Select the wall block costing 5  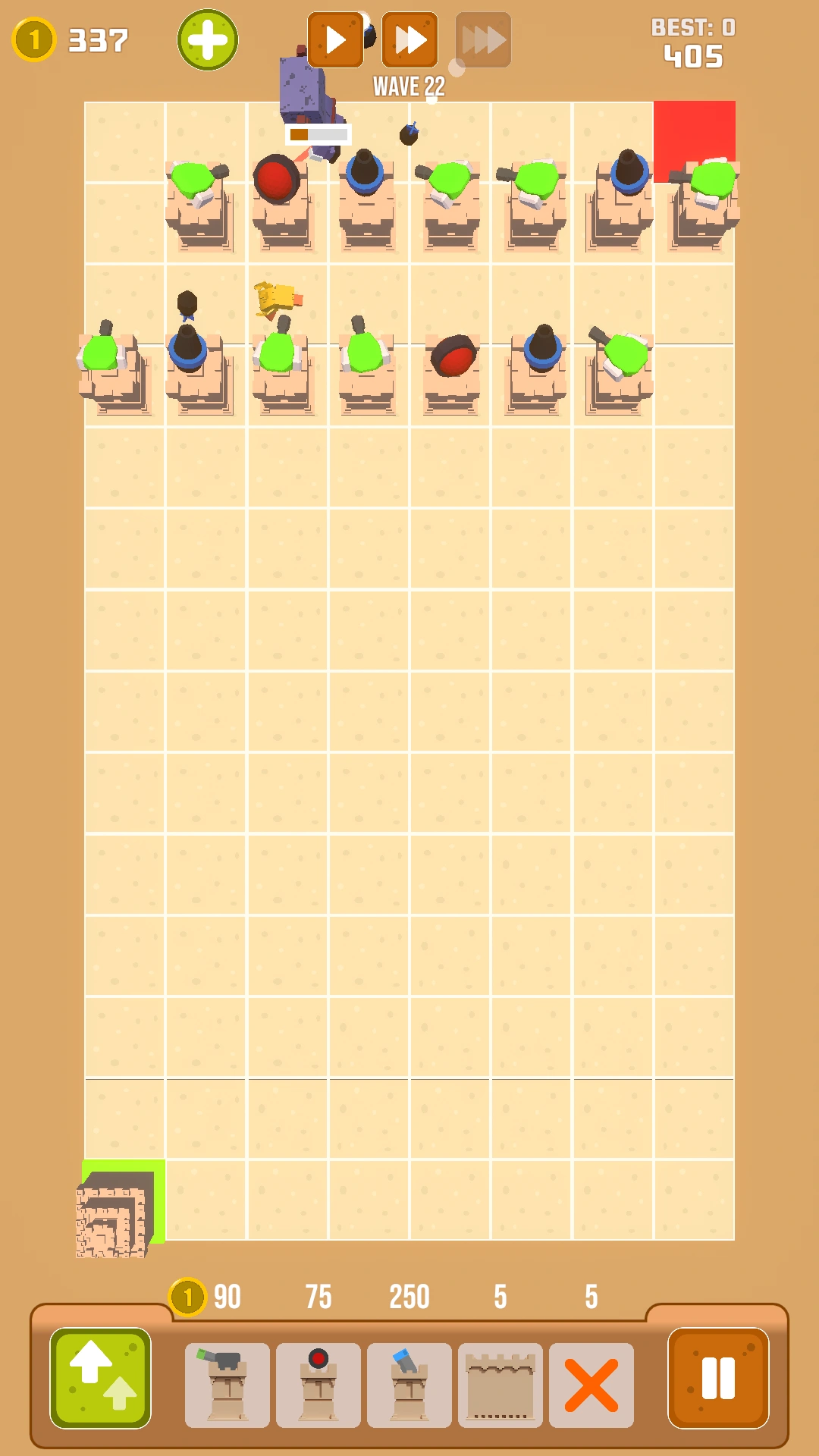500,1385
